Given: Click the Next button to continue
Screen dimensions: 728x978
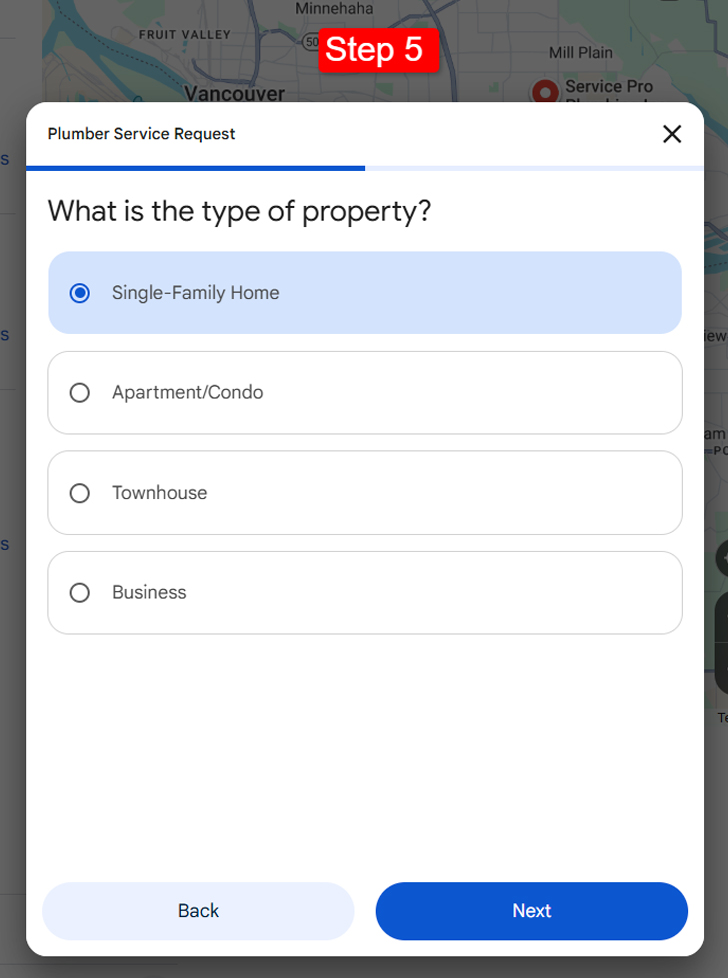Looking at the screenshot, I should click(x=531, y=911).
